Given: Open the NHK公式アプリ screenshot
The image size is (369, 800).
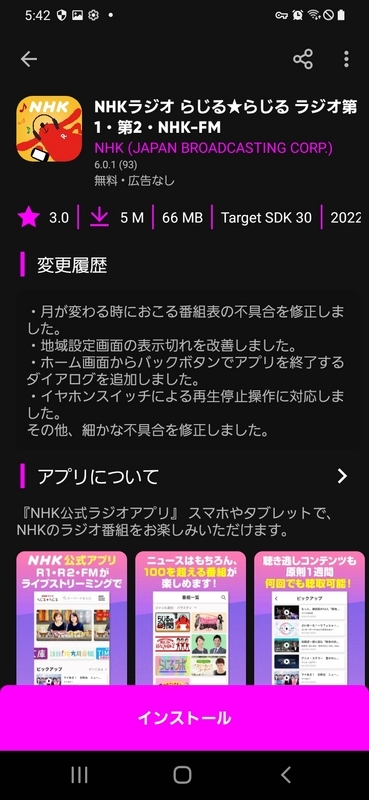Looking at the screenshot, I should coord(71,618).
